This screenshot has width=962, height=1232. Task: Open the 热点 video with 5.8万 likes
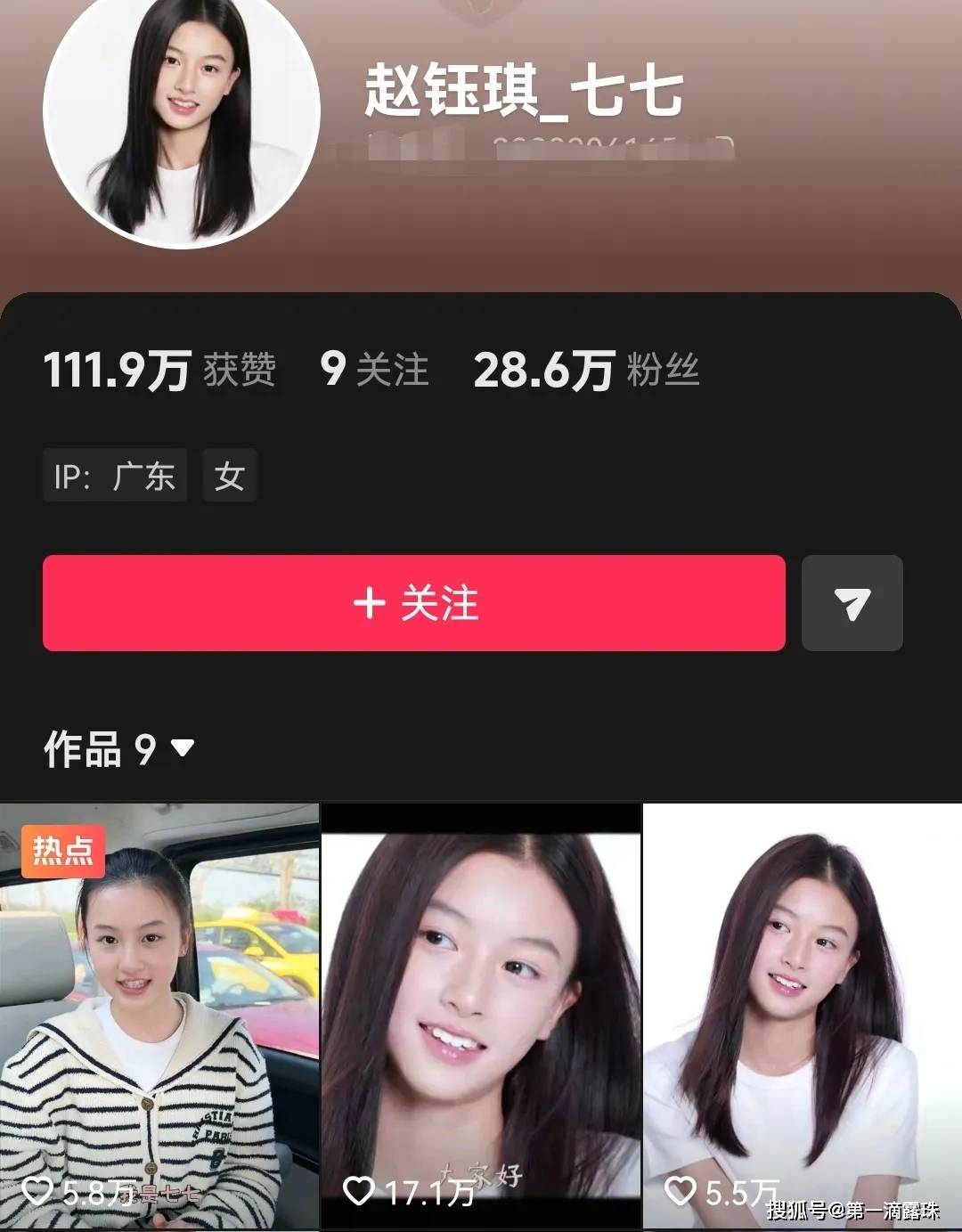[159, 1016]
